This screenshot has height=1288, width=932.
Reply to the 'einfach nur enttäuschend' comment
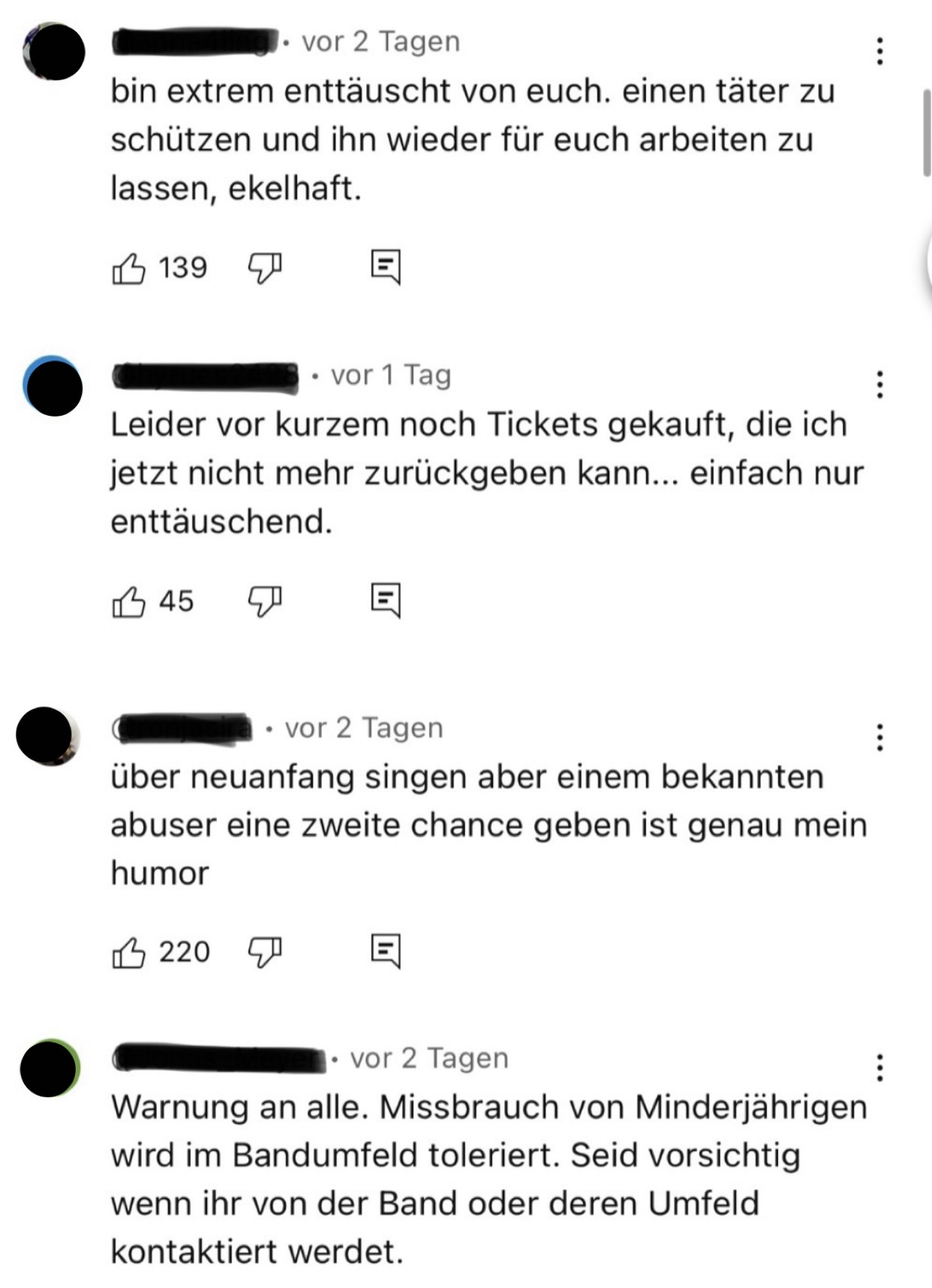pos(386,600)
